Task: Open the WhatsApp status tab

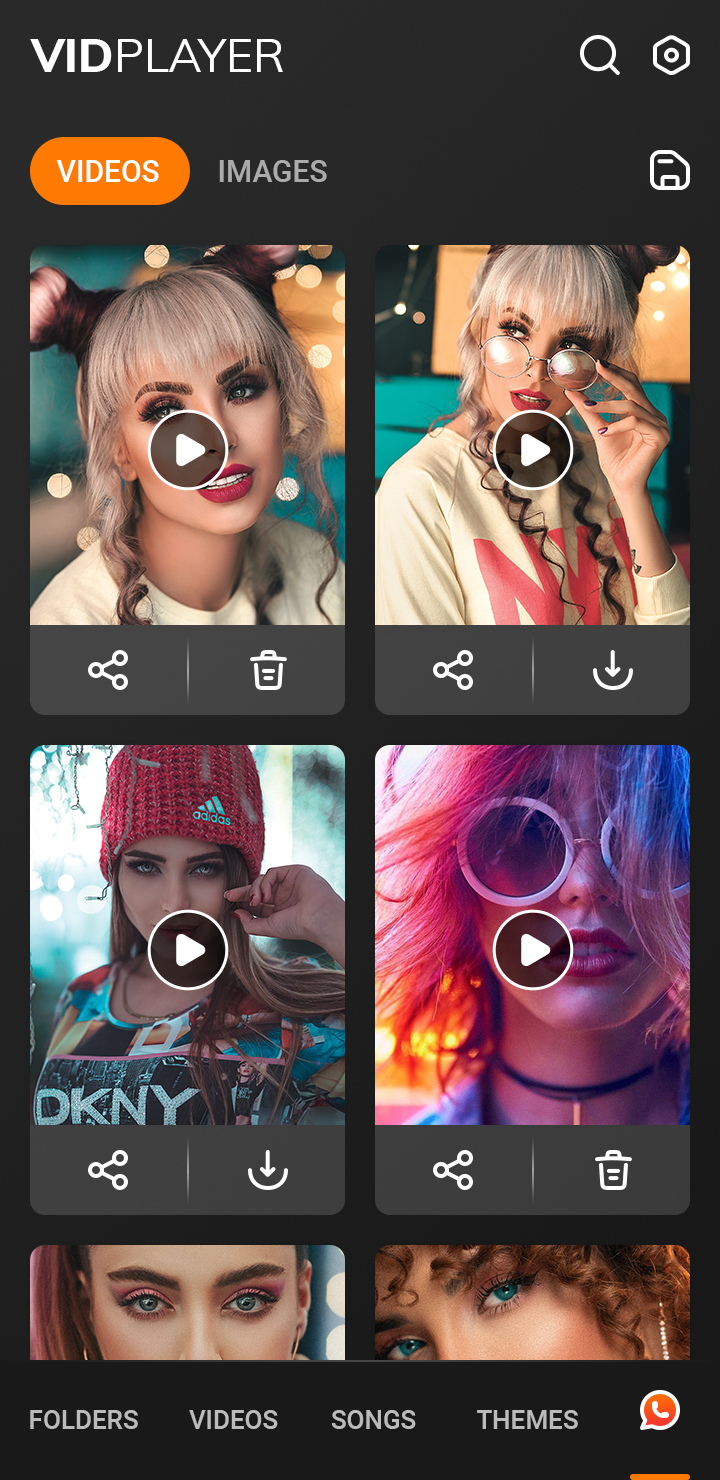Action: [x=659, y=1411]
